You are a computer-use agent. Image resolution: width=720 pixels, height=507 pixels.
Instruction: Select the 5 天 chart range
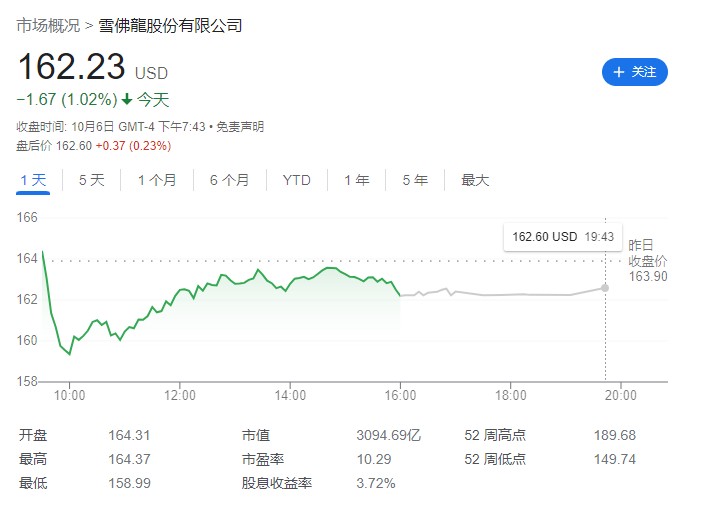pyautogui.click(x=91, y=181)
